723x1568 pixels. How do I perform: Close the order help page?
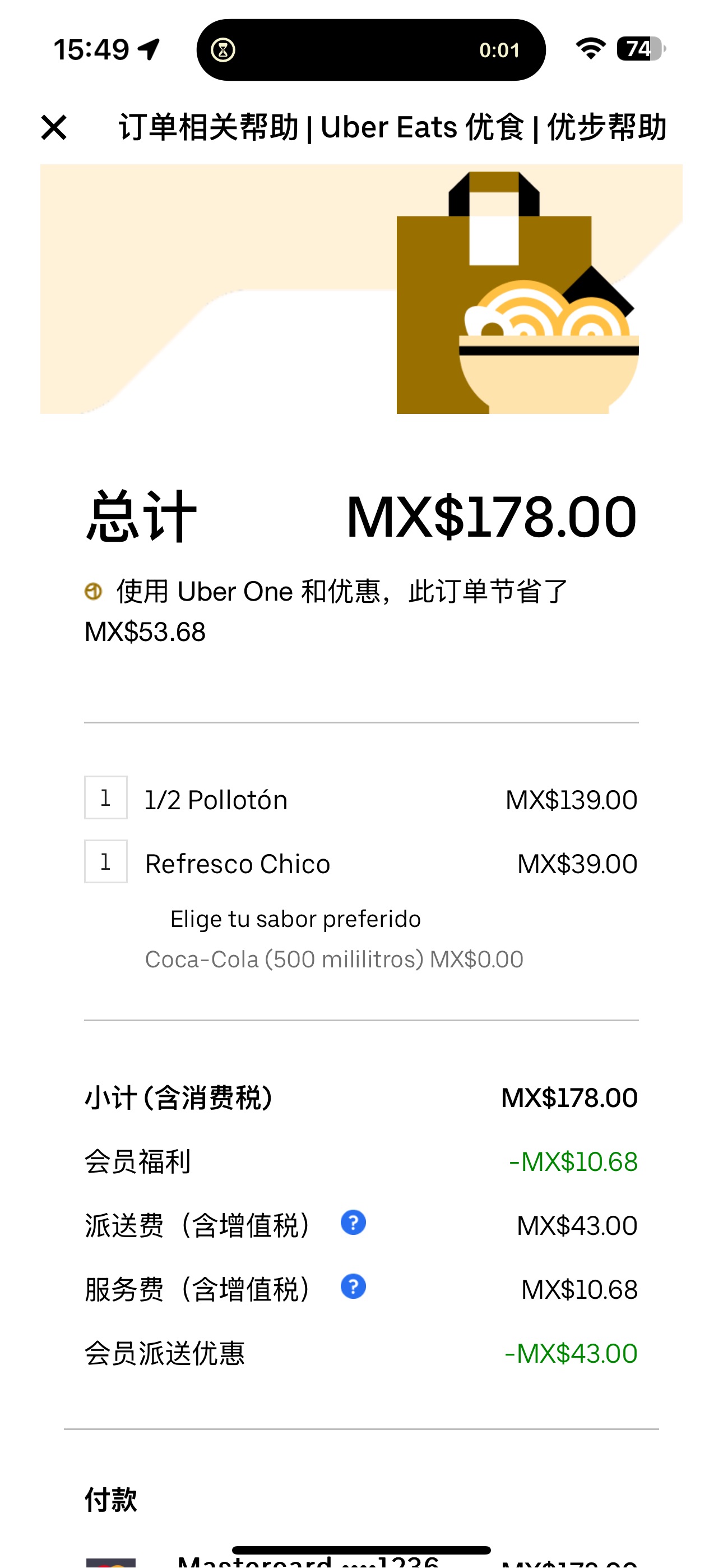pos(54,127)
